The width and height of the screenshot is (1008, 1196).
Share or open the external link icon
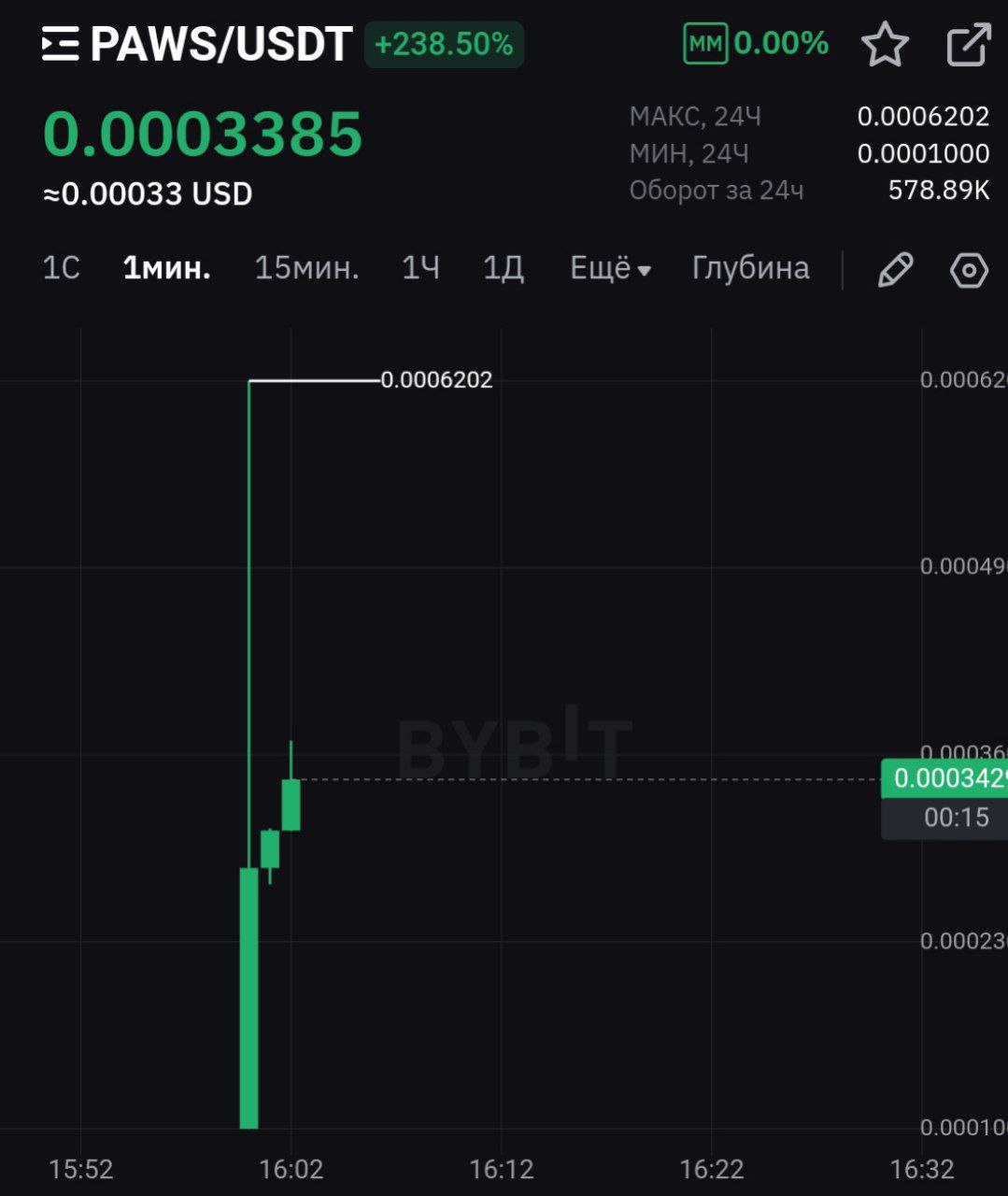pos(968,44)
